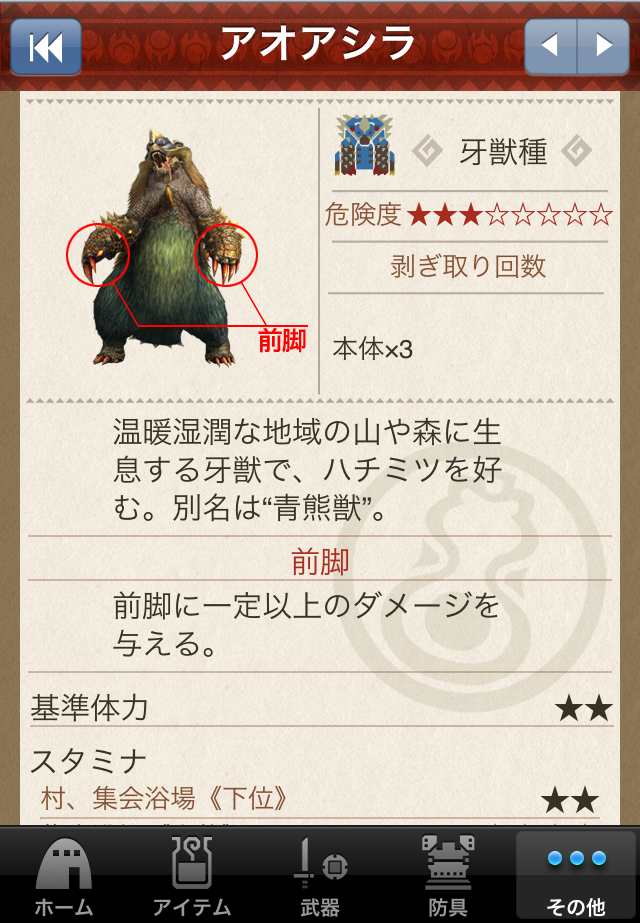Go to the previous monster entry
This screenshot has width=640, height=923.
[x=551, y=47]
